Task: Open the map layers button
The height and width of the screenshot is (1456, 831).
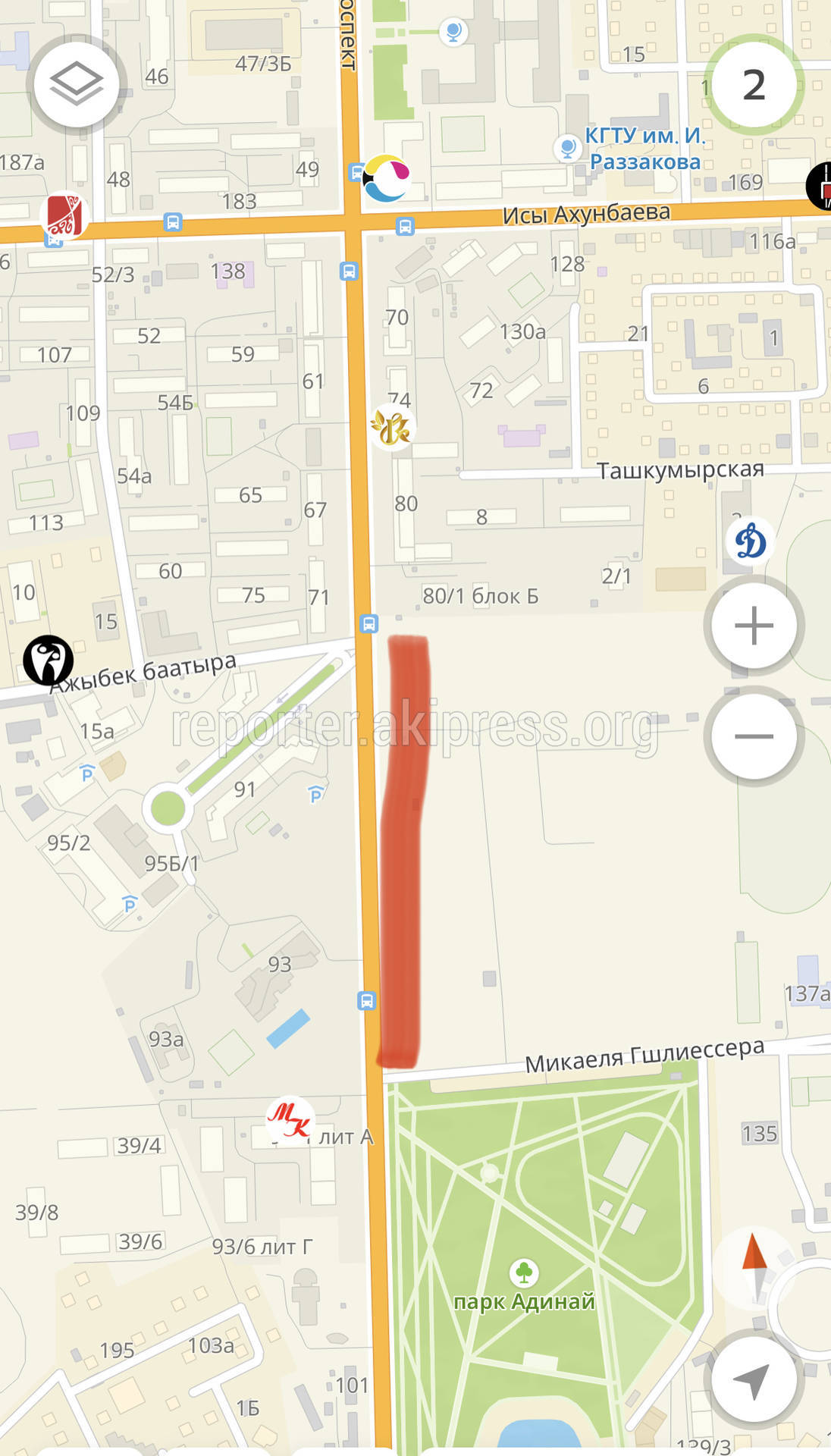Action: (x=77, y=83)
